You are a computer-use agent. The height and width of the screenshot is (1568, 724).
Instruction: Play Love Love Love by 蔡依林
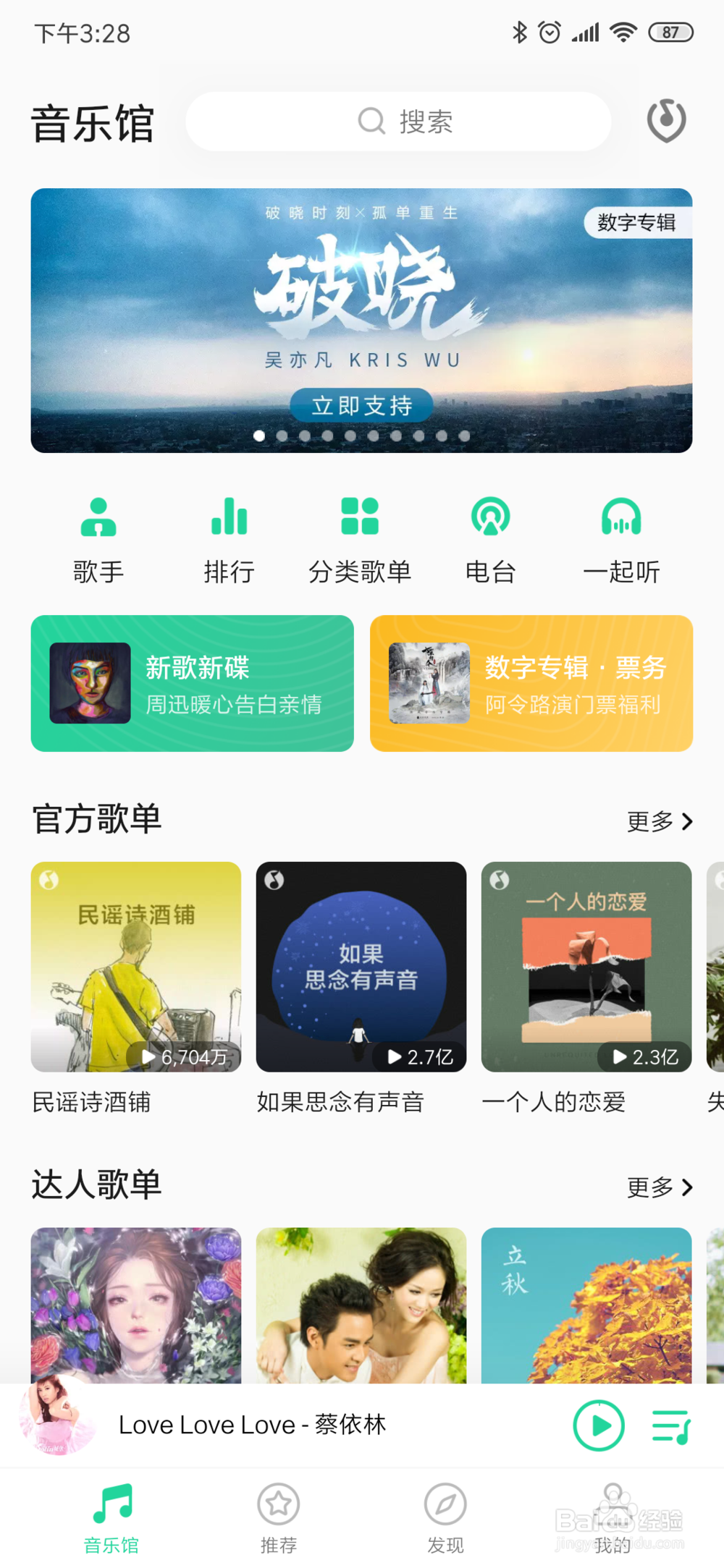point(598,1425)
